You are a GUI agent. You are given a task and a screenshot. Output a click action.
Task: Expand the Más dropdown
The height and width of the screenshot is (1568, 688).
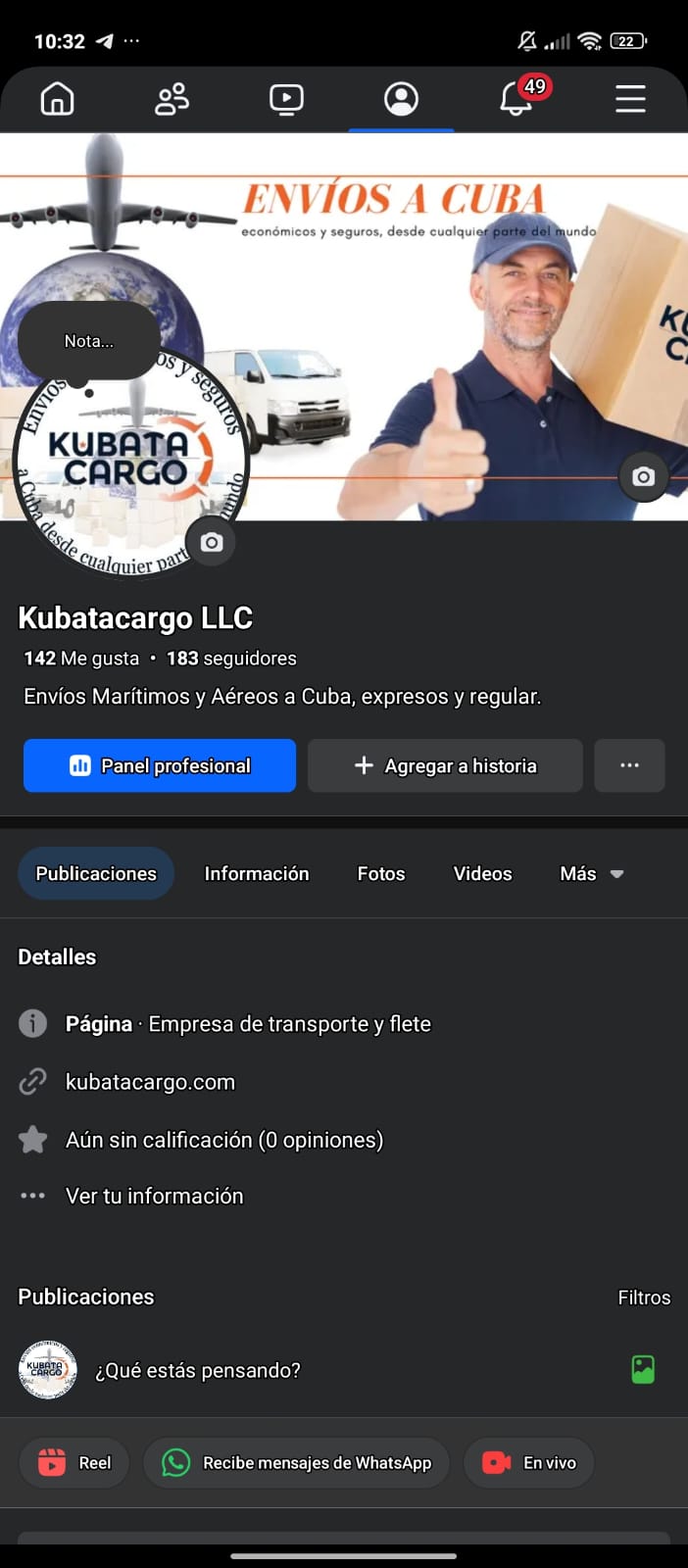[591, 873]
